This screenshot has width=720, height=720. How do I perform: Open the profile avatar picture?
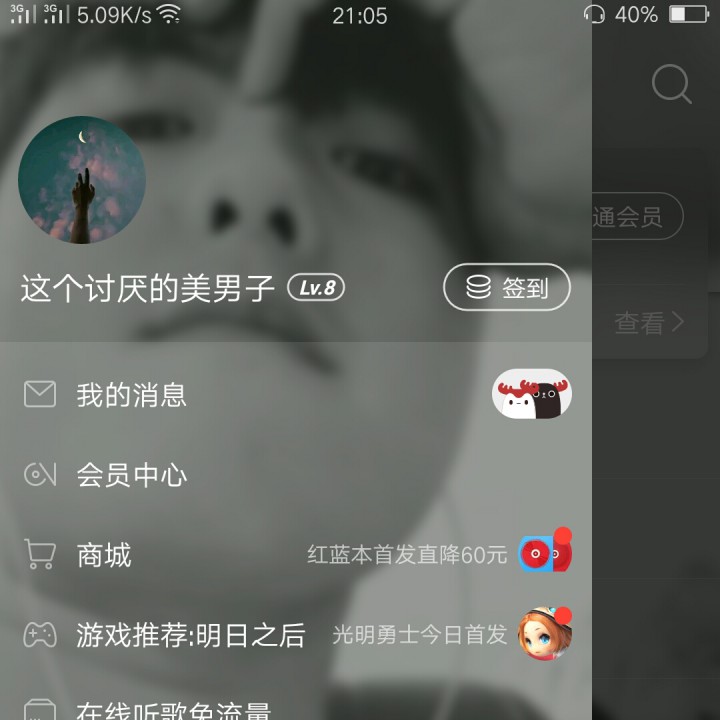(82, 180)
